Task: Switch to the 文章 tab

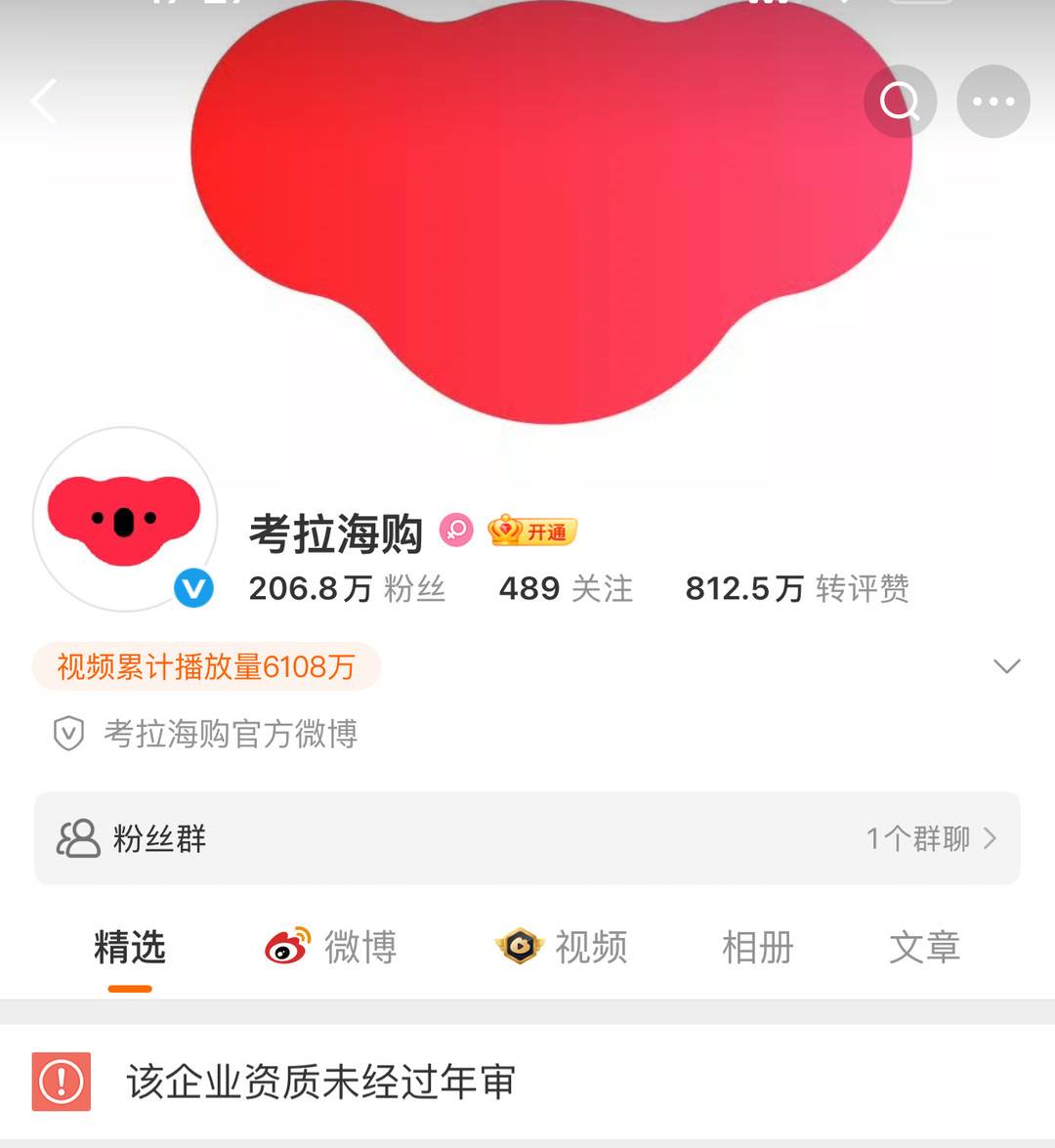Action: click(924, 948)
